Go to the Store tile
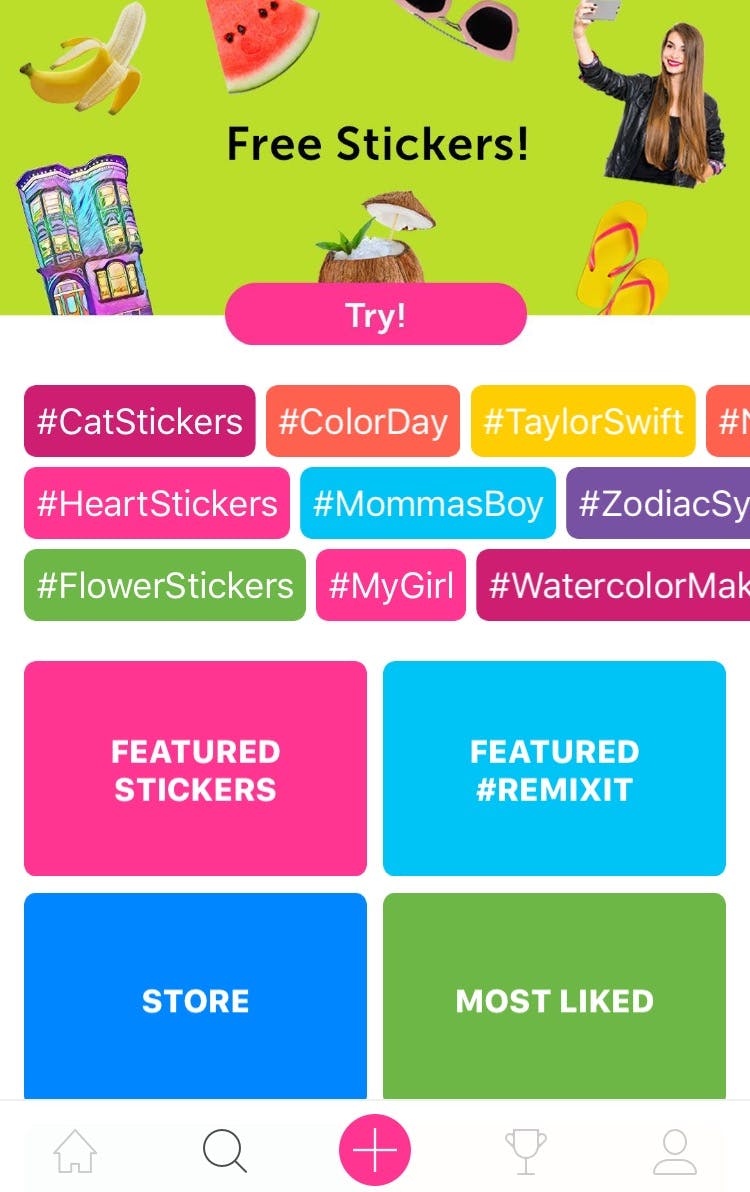 pyautogui.click(x=195, y=998)
